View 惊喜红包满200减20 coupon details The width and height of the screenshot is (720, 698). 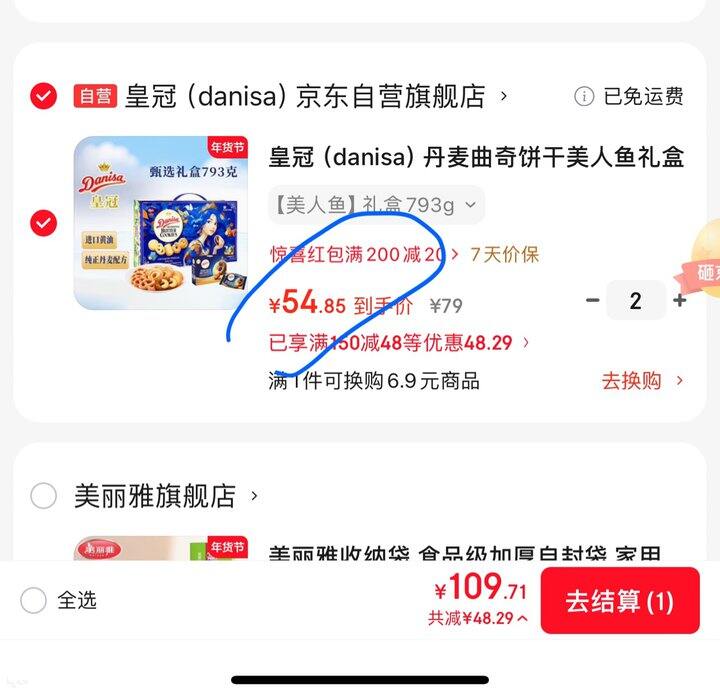pyautogui.click(x=364, y=255)
